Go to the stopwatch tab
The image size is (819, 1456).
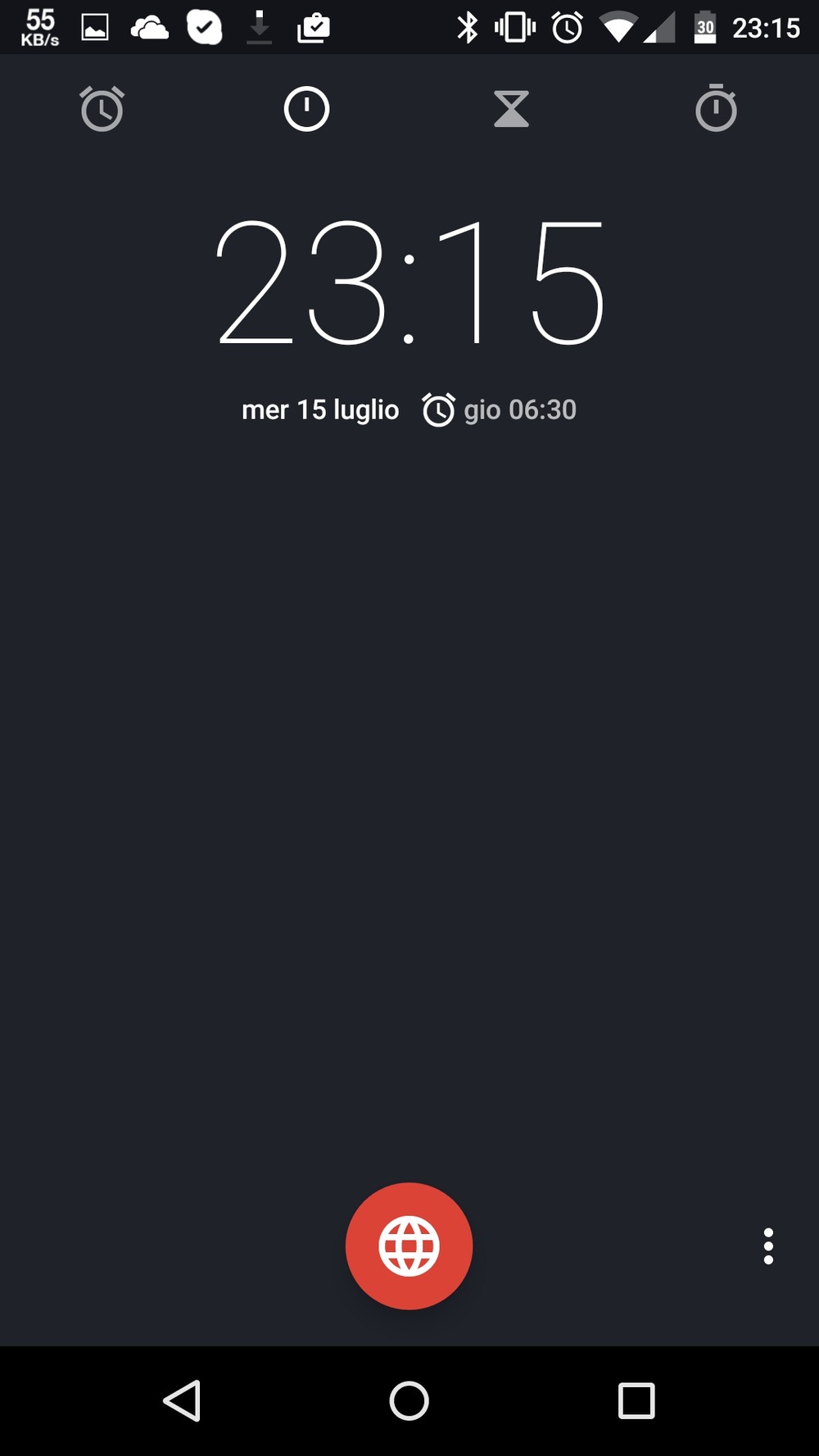[x=716, y=108]
